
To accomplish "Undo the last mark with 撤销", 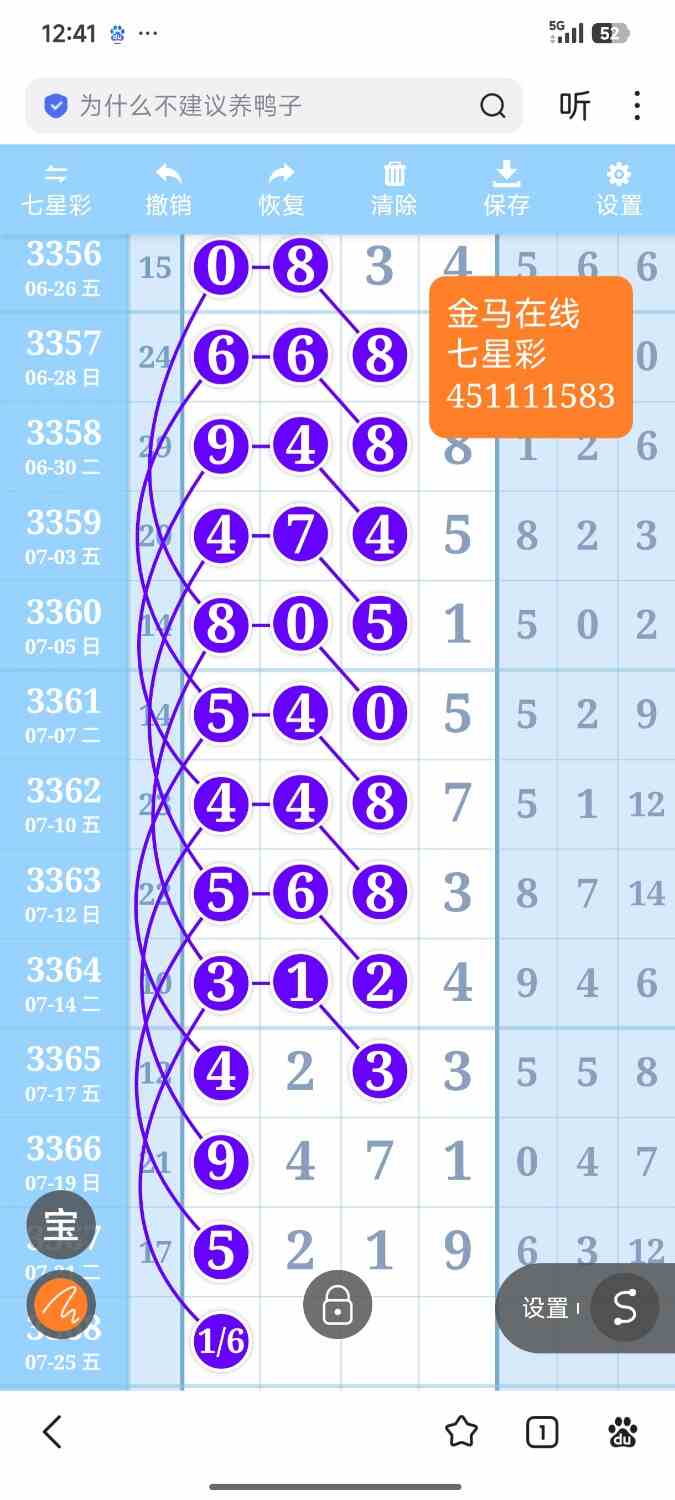I will coord(168,190).
